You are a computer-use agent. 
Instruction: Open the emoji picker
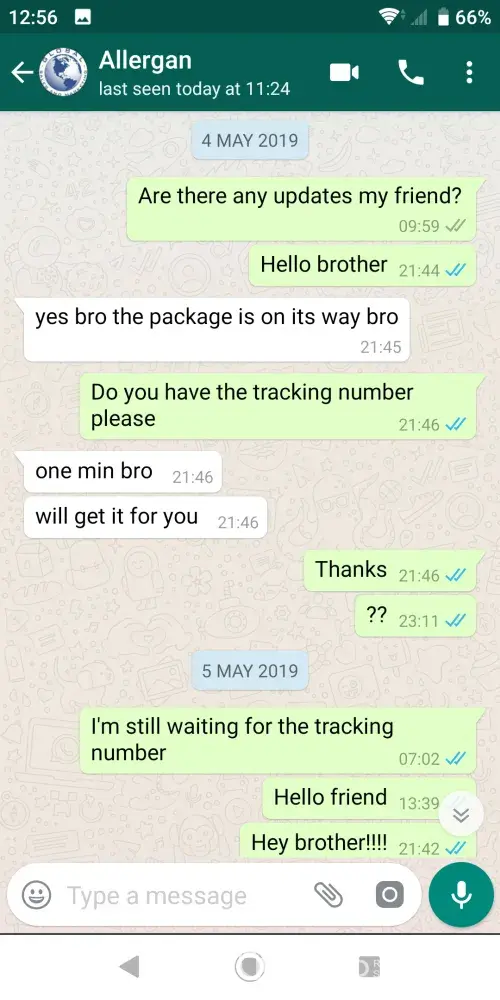point(37,895)
